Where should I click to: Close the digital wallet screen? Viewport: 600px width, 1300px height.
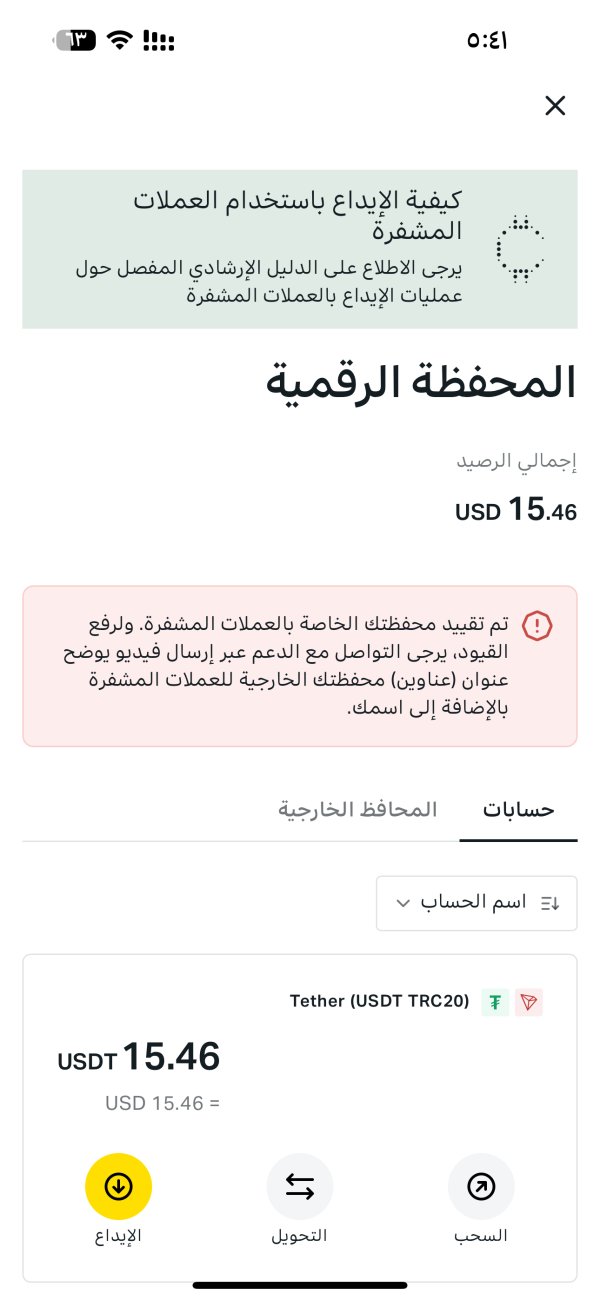point(555,105)
